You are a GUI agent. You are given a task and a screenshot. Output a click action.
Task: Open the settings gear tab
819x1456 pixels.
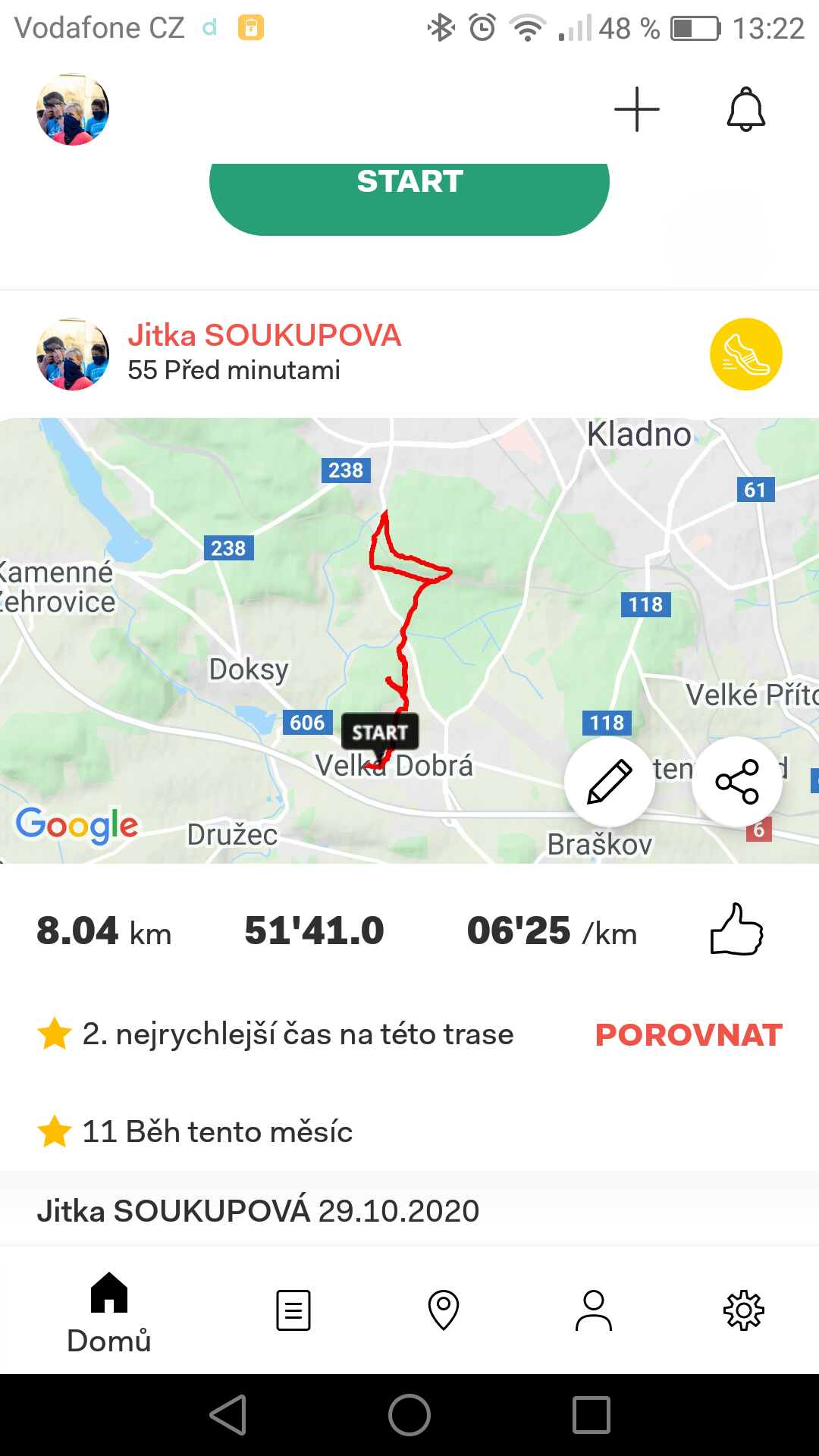(x=744, y=1310)
